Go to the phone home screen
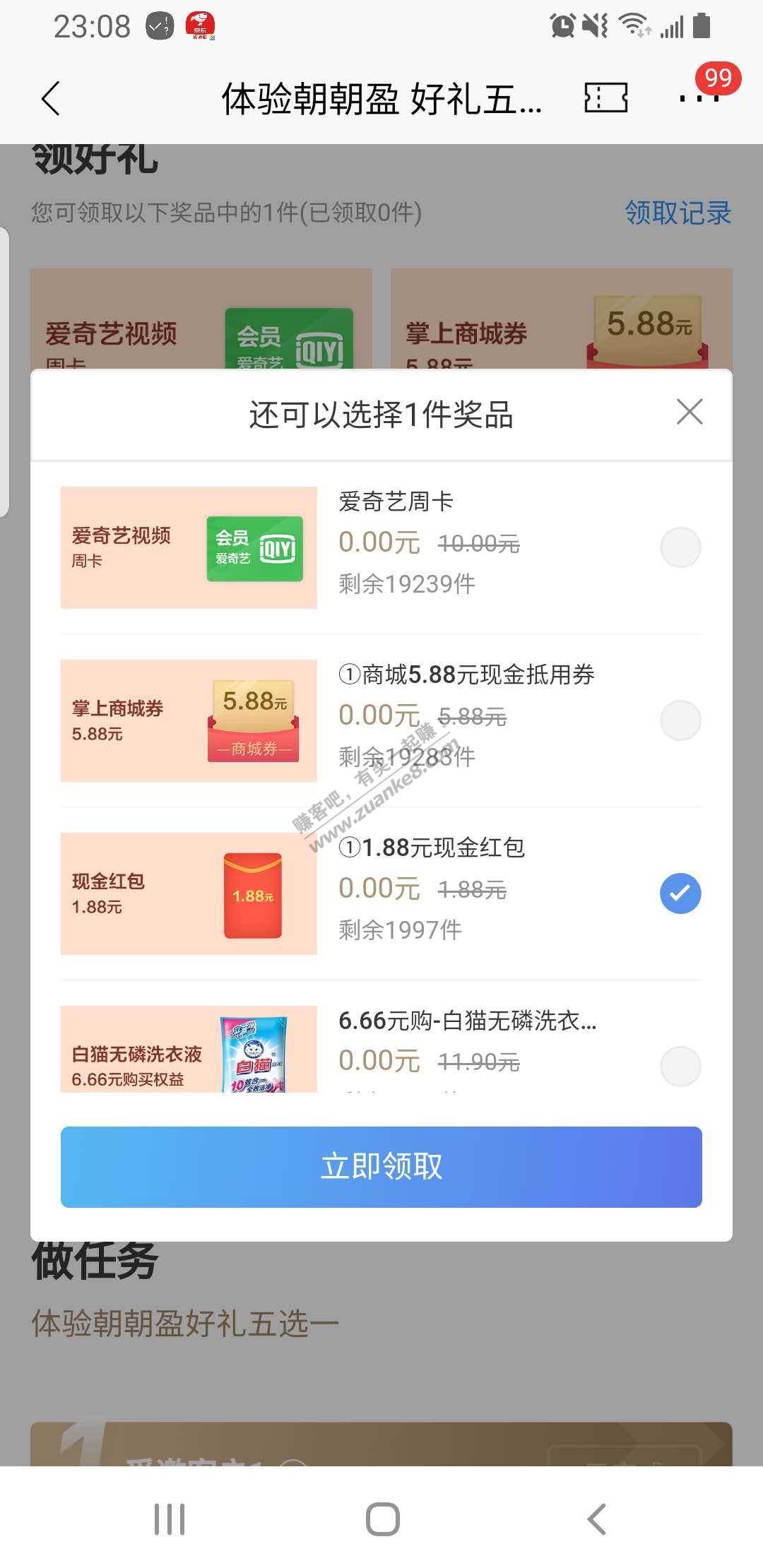Viewport: 763px width, 1568px height. pyautogui.click(x=382, y=1519)
